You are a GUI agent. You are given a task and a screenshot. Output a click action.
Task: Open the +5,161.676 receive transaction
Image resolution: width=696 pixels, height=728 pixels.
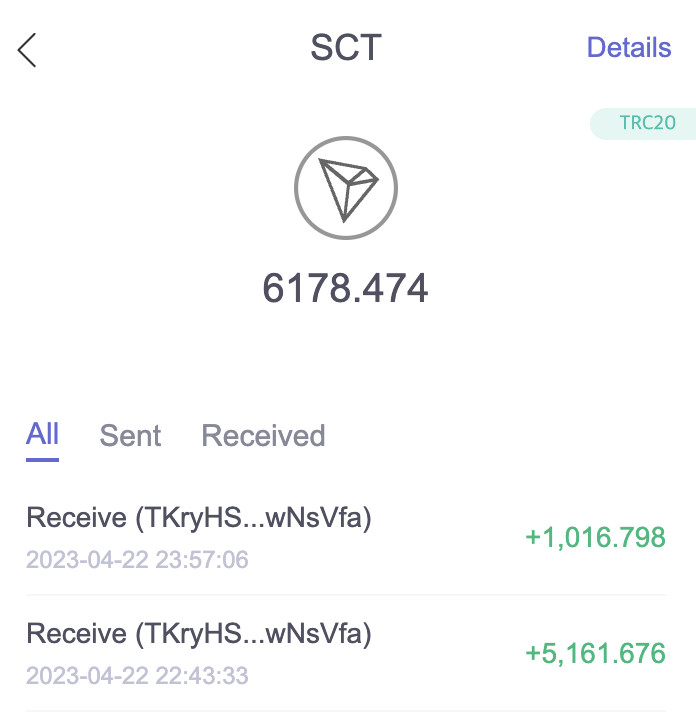(x=346, y=653)
